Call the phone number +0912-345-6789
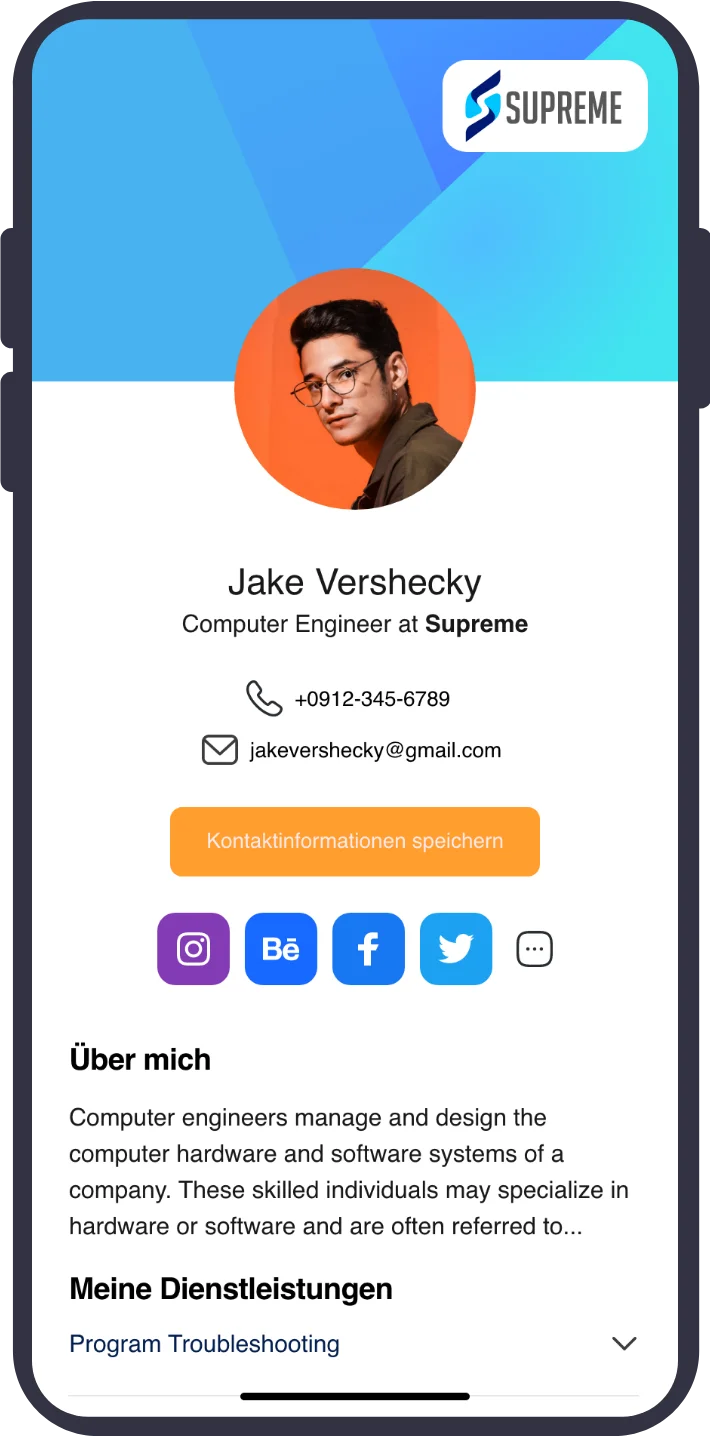The width and height of the screenshot is (710, 1436). click(371, 699)
